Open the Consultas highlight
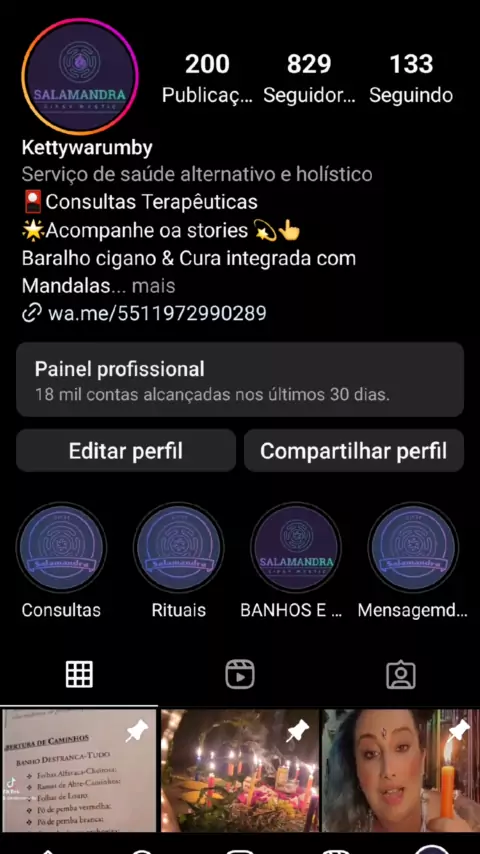Image resolution: width=480 pixels, height=854 pixels. (x=61, y=561)
